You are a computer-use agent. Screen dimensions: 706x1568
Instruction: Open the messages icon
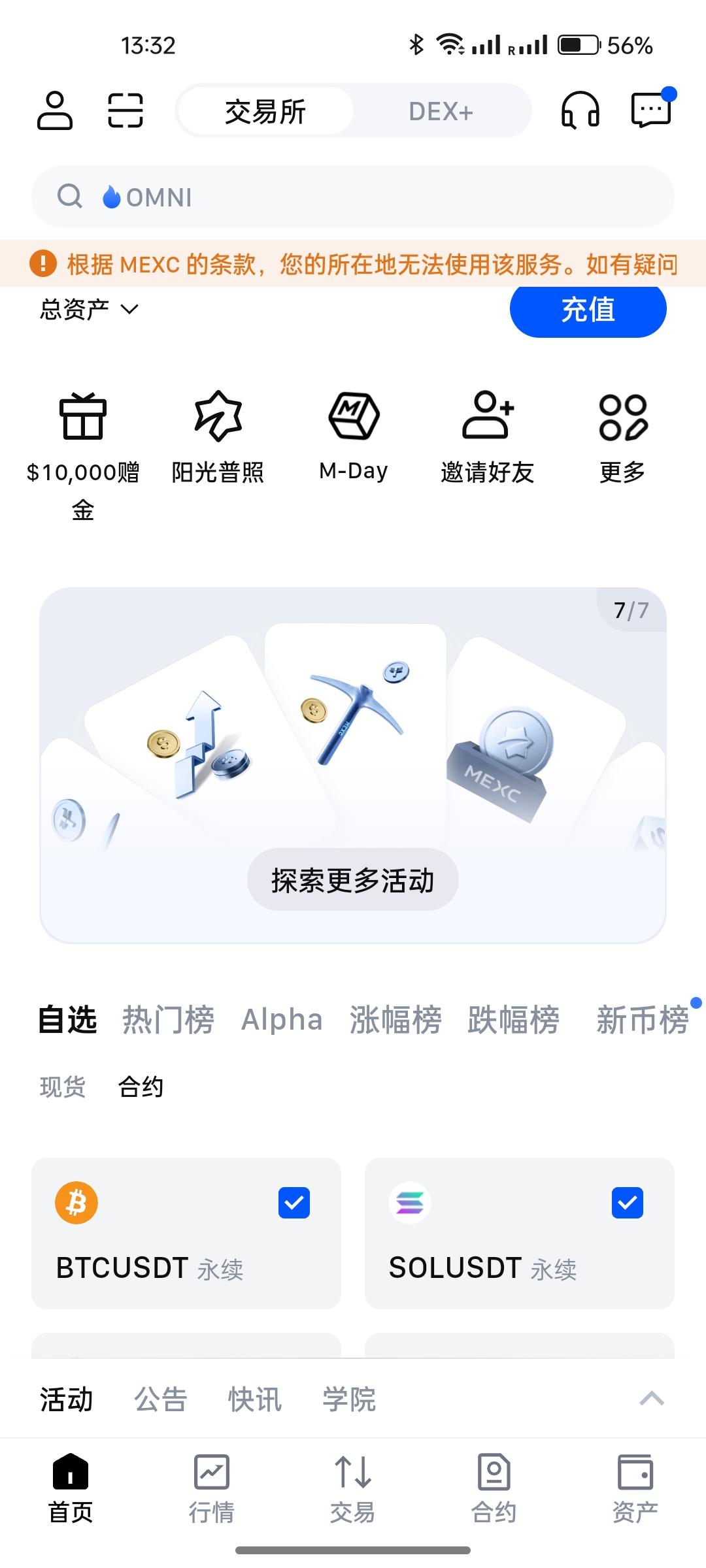point(651,109)
